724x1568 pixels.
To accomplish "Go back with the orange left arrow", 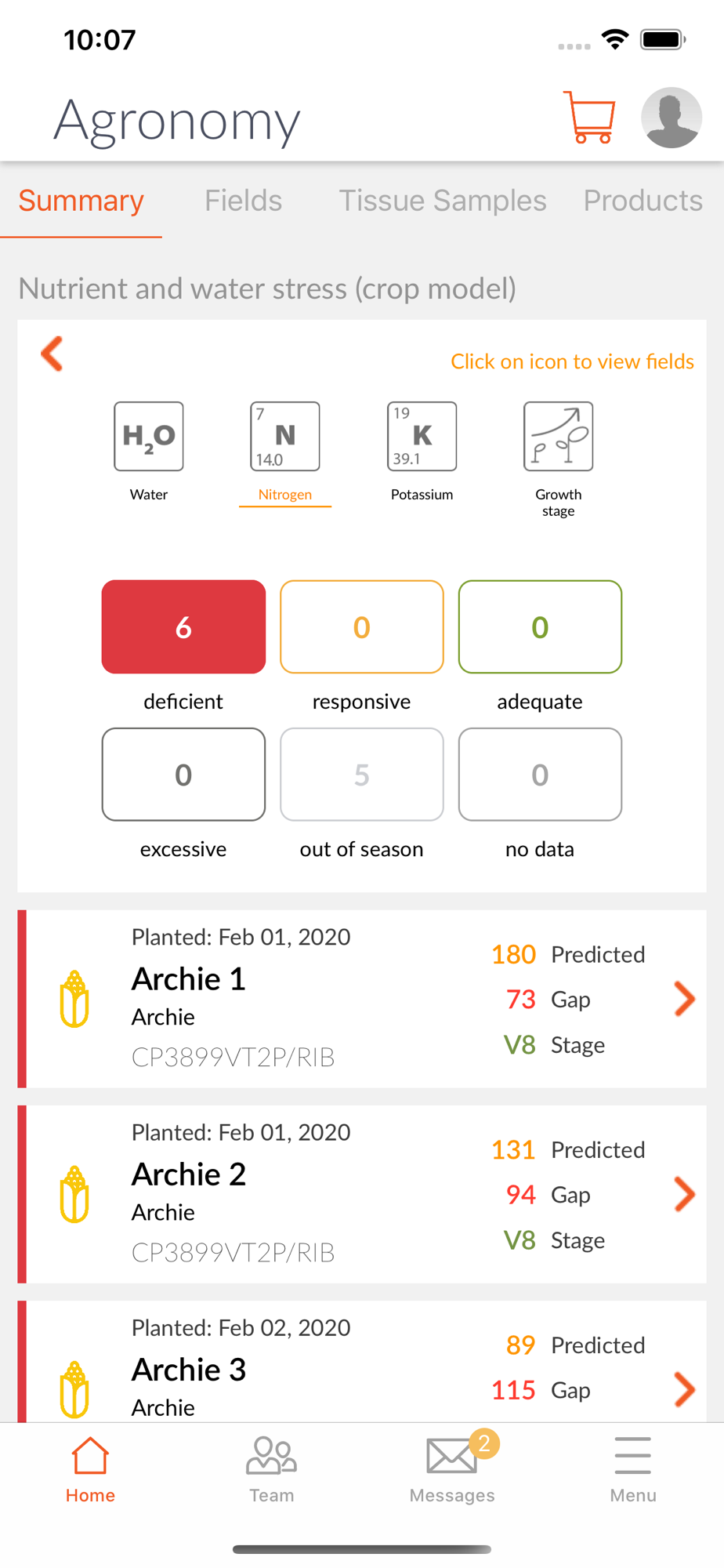I will click(x=52, y=354).
